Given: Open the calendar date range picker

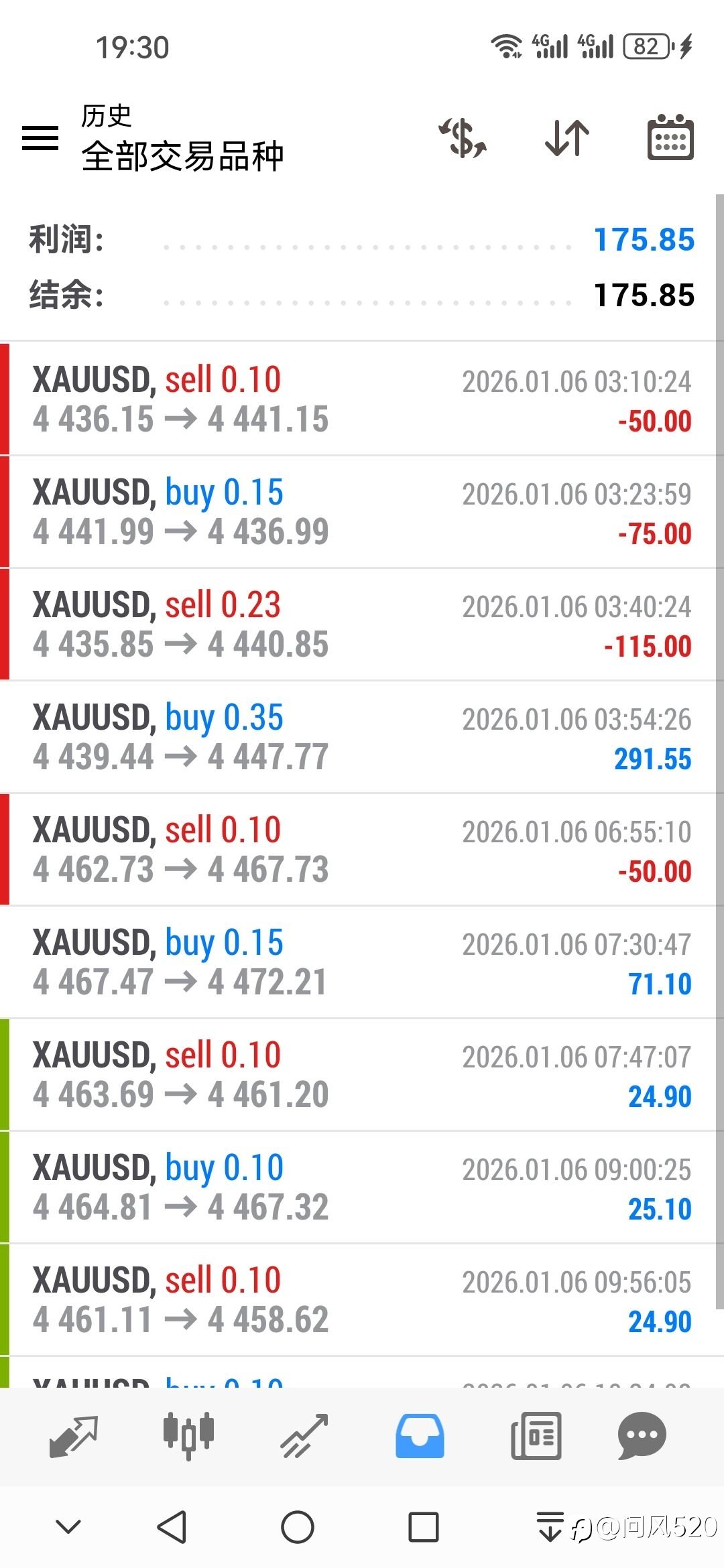Looking at the screenshot, I should [670, 138].
